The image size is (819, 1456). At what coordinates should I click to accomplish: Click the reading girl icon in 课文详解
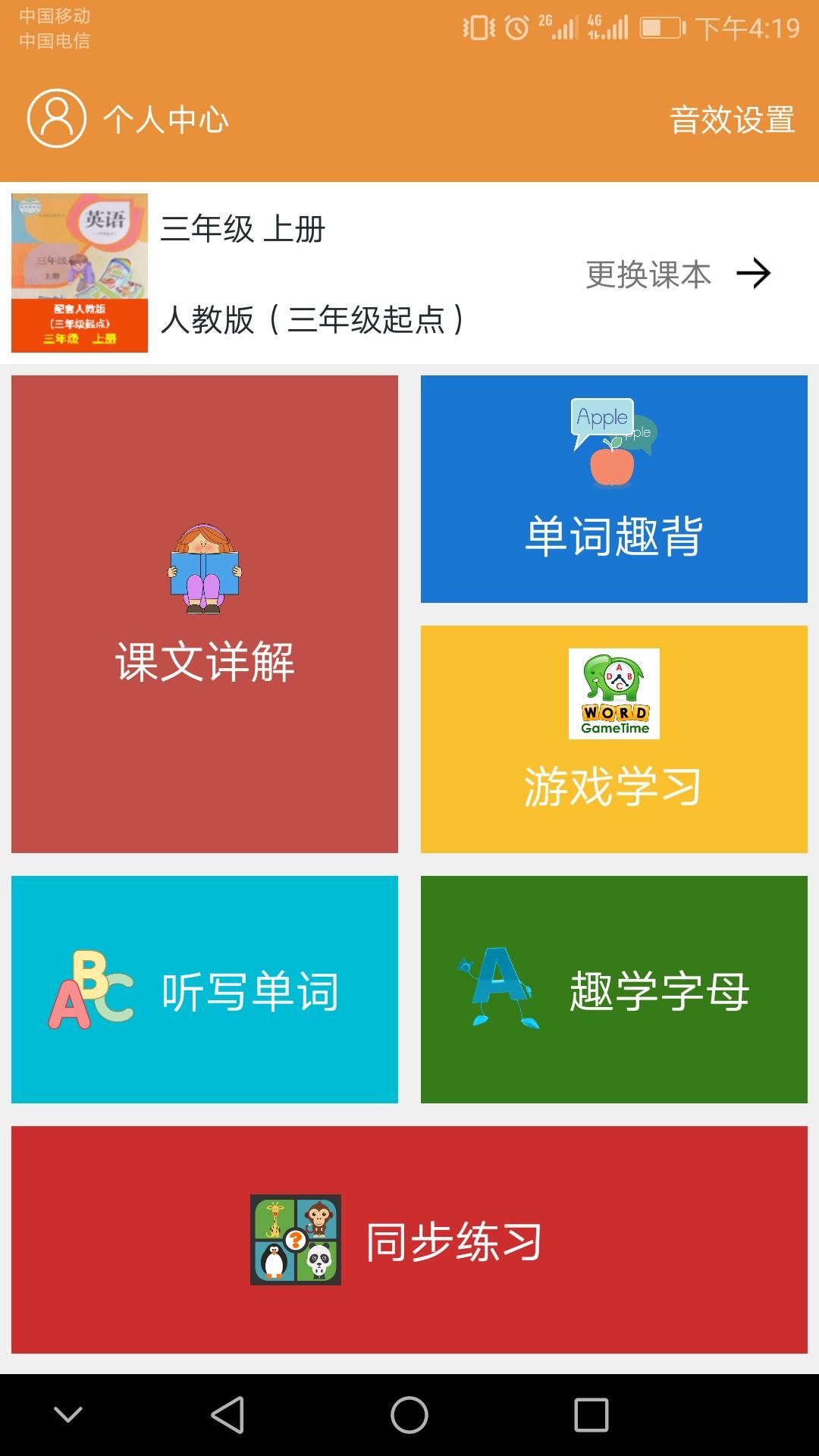tap(203, 569)
